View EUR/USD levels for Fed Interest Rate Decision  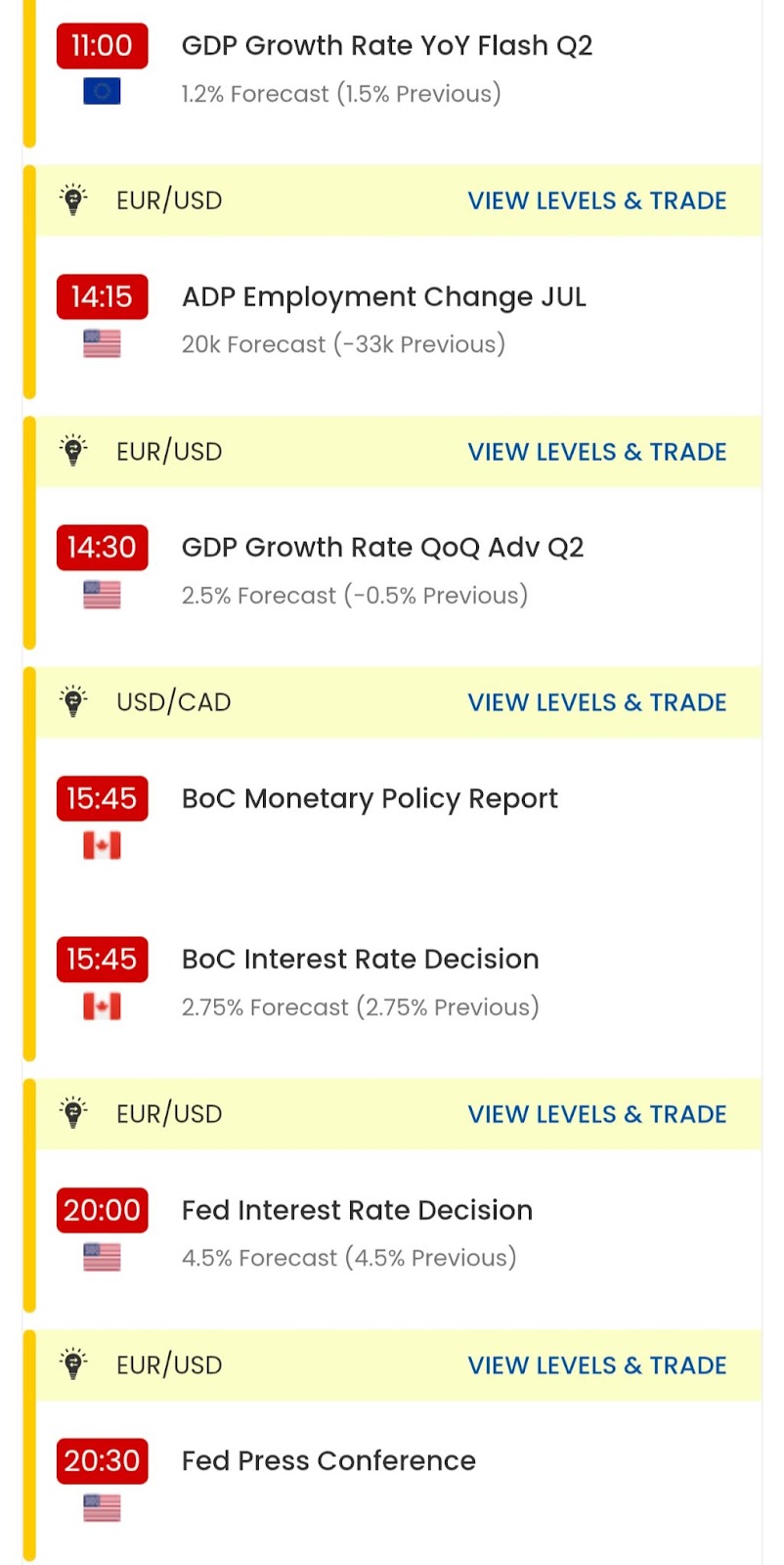click(x=596, y=1114)
